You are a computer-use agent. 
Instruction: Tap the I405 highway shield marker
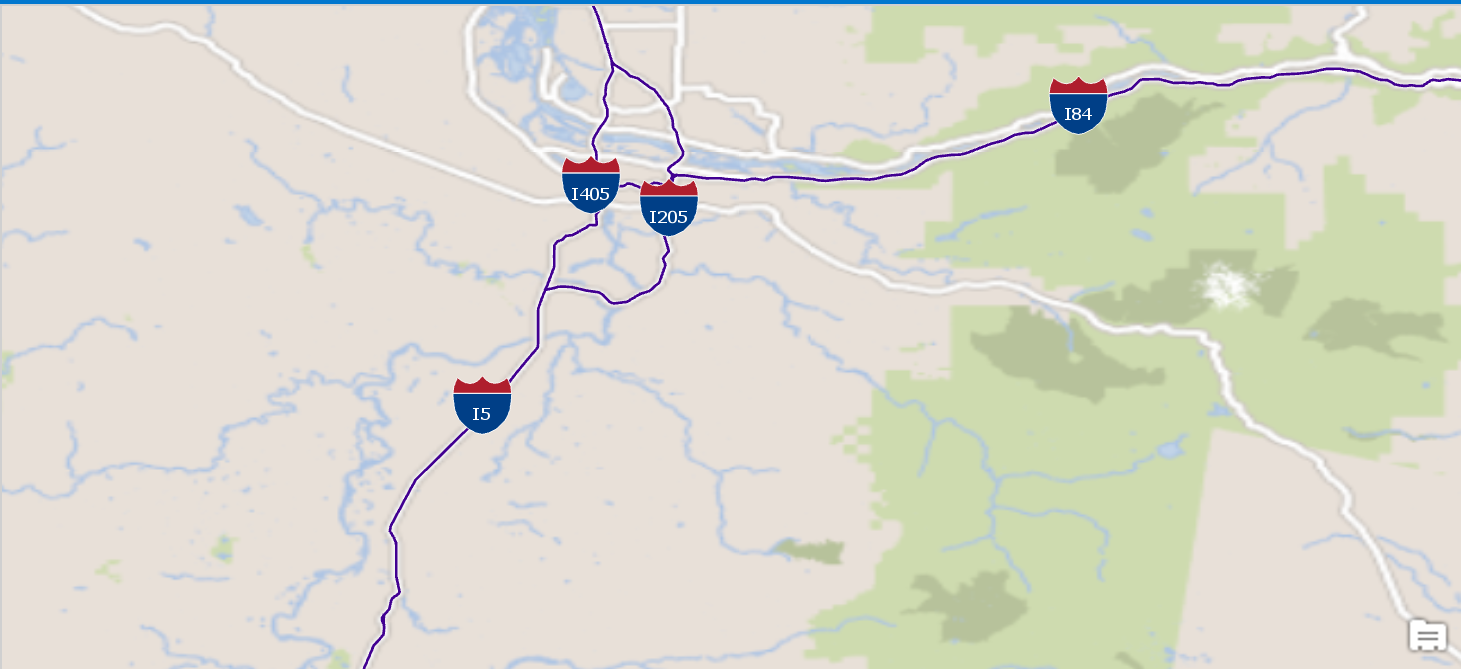click(x=590, y=185)
